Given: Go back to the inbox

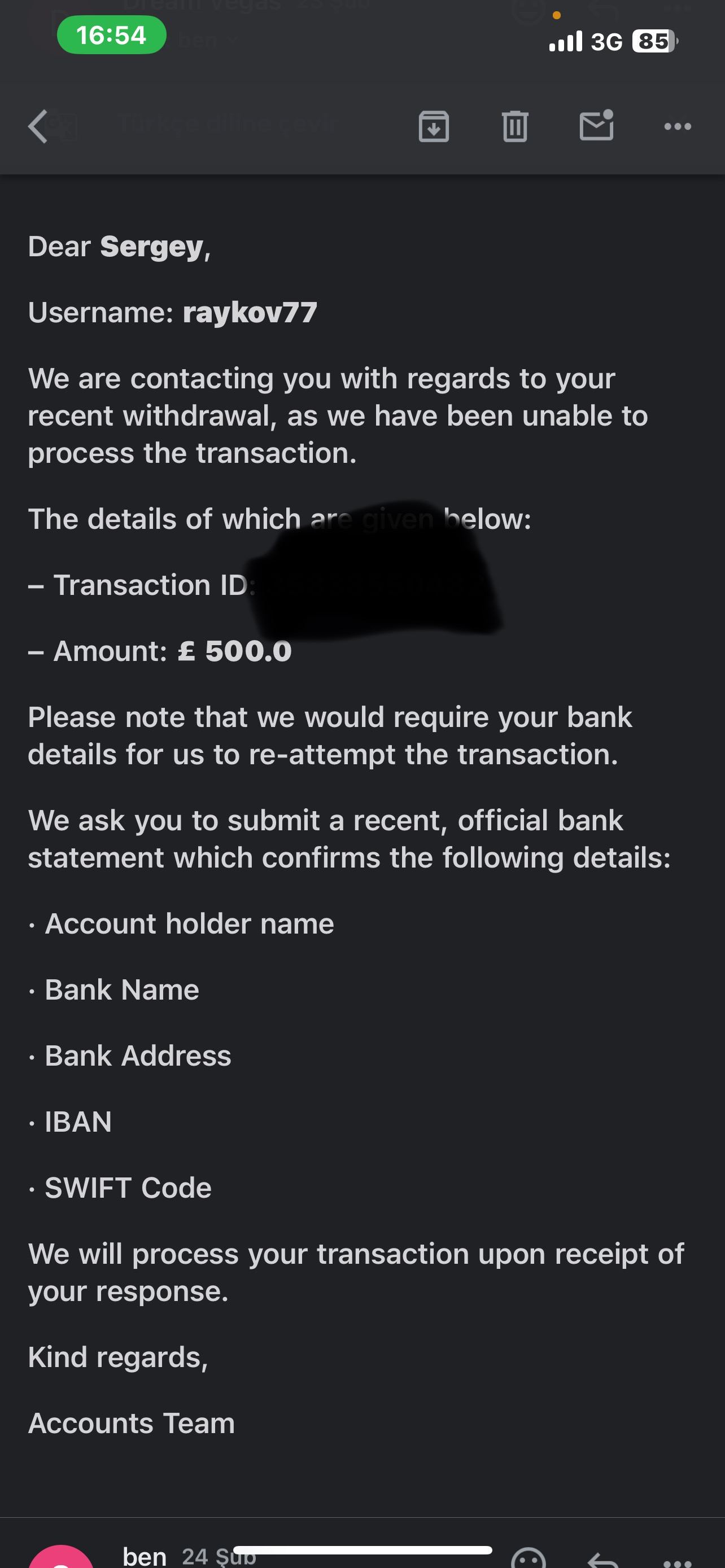Looking at the screenshot, I should (38, 126).
